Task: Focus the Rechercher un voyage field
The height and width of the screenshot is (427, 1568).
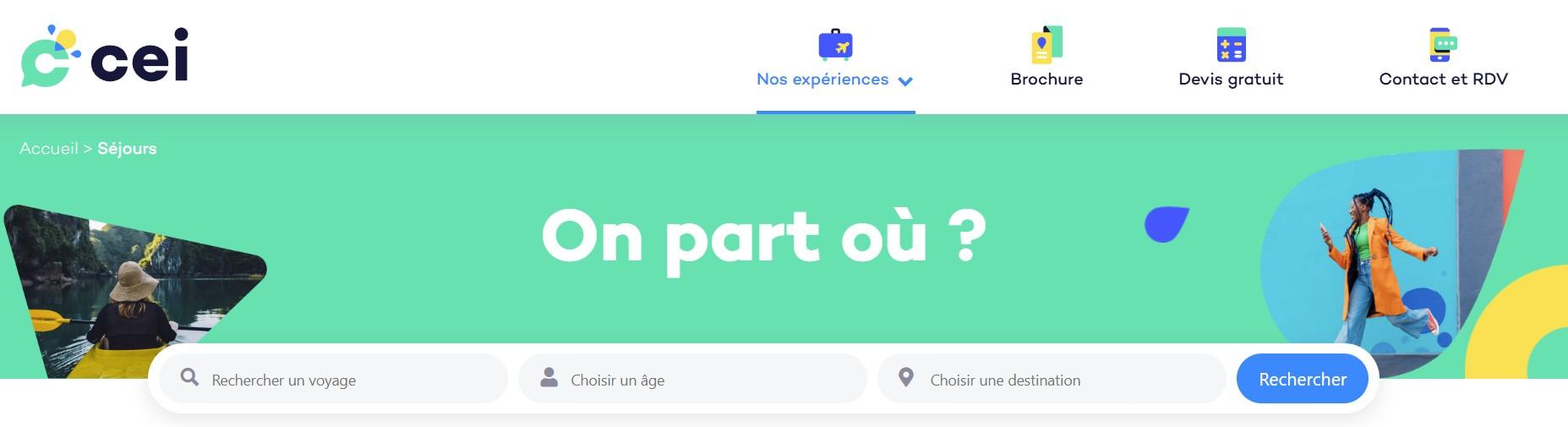Action: tap(338, 380)
